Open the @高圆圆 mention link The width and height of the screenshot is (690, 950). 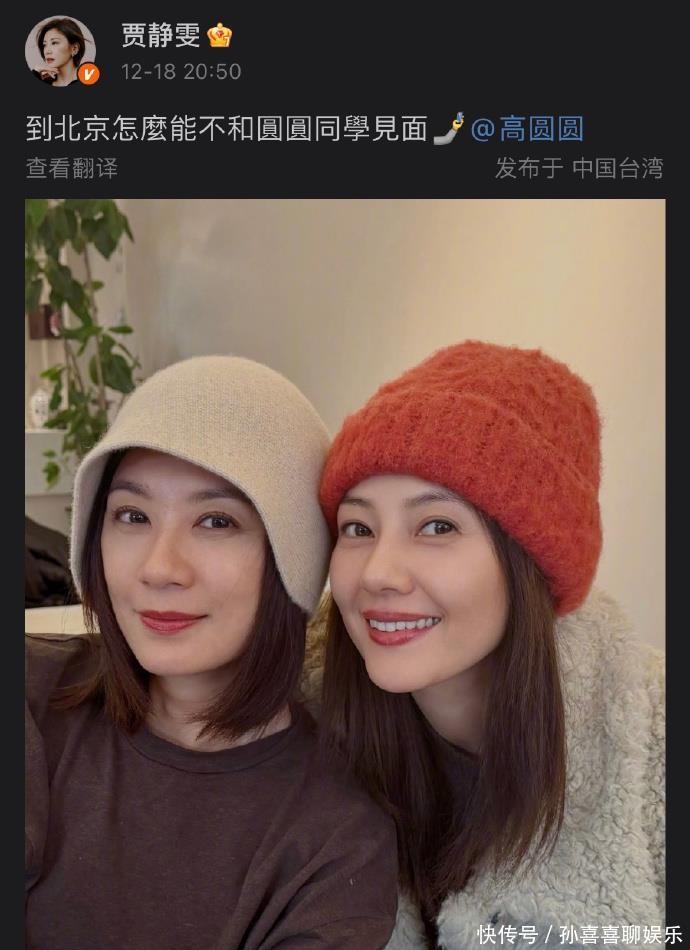[527, 128]
